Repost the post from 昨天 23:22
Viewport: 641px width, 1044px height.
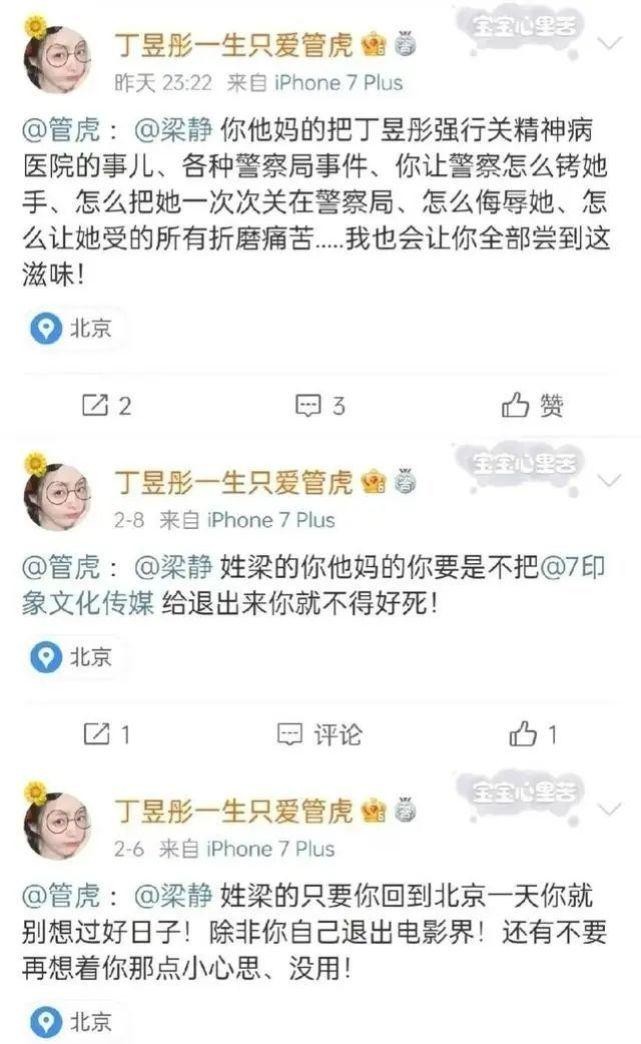[105, 405]
